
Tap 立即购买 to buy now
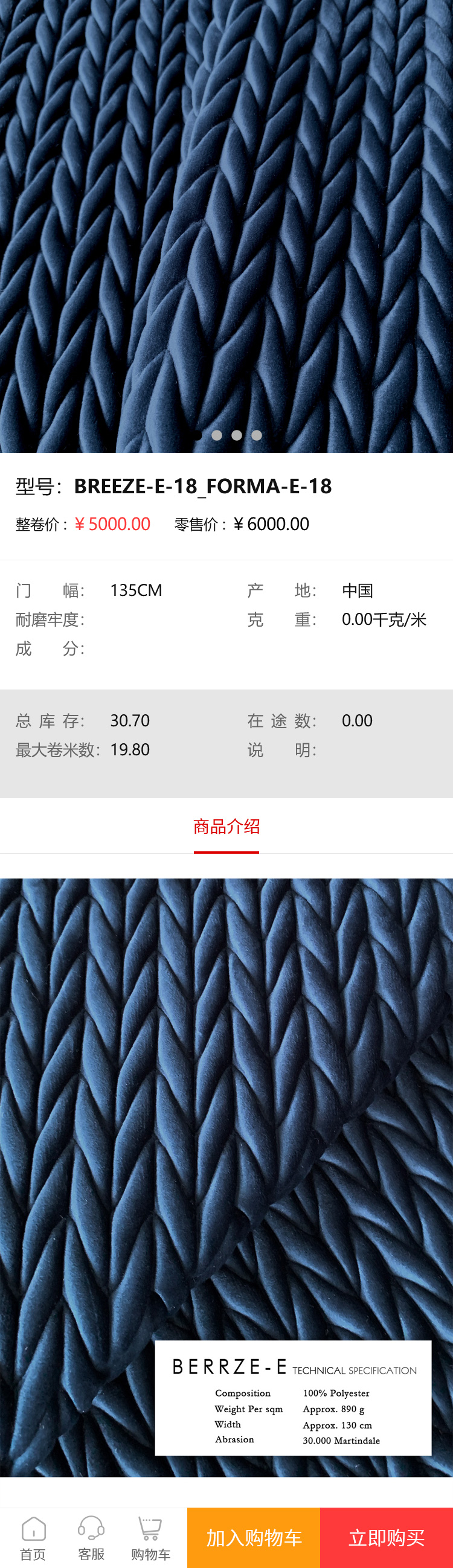(x=387, y=1538)
